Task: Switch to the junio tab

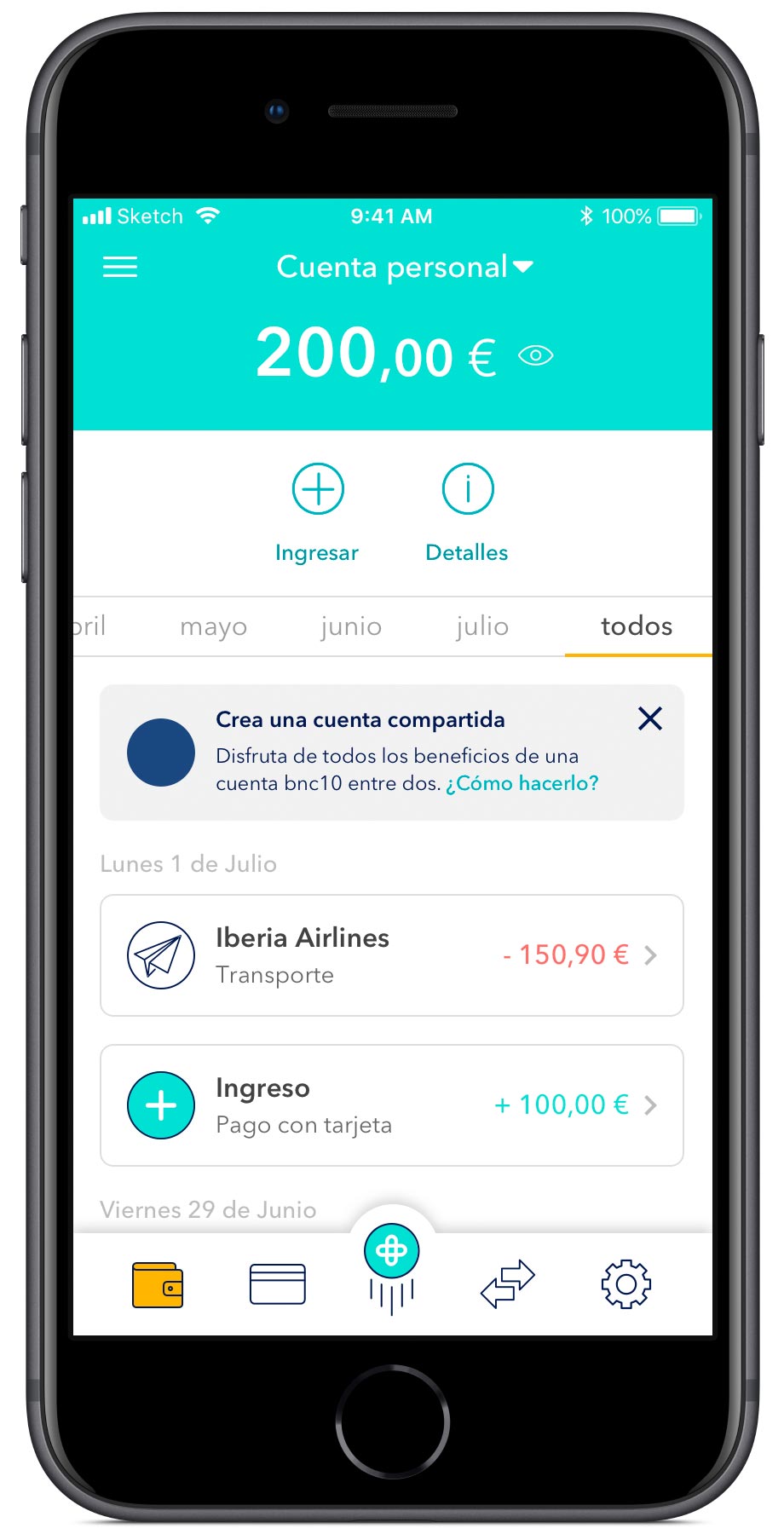Action: pyautogui.click(x=351, y=626)
